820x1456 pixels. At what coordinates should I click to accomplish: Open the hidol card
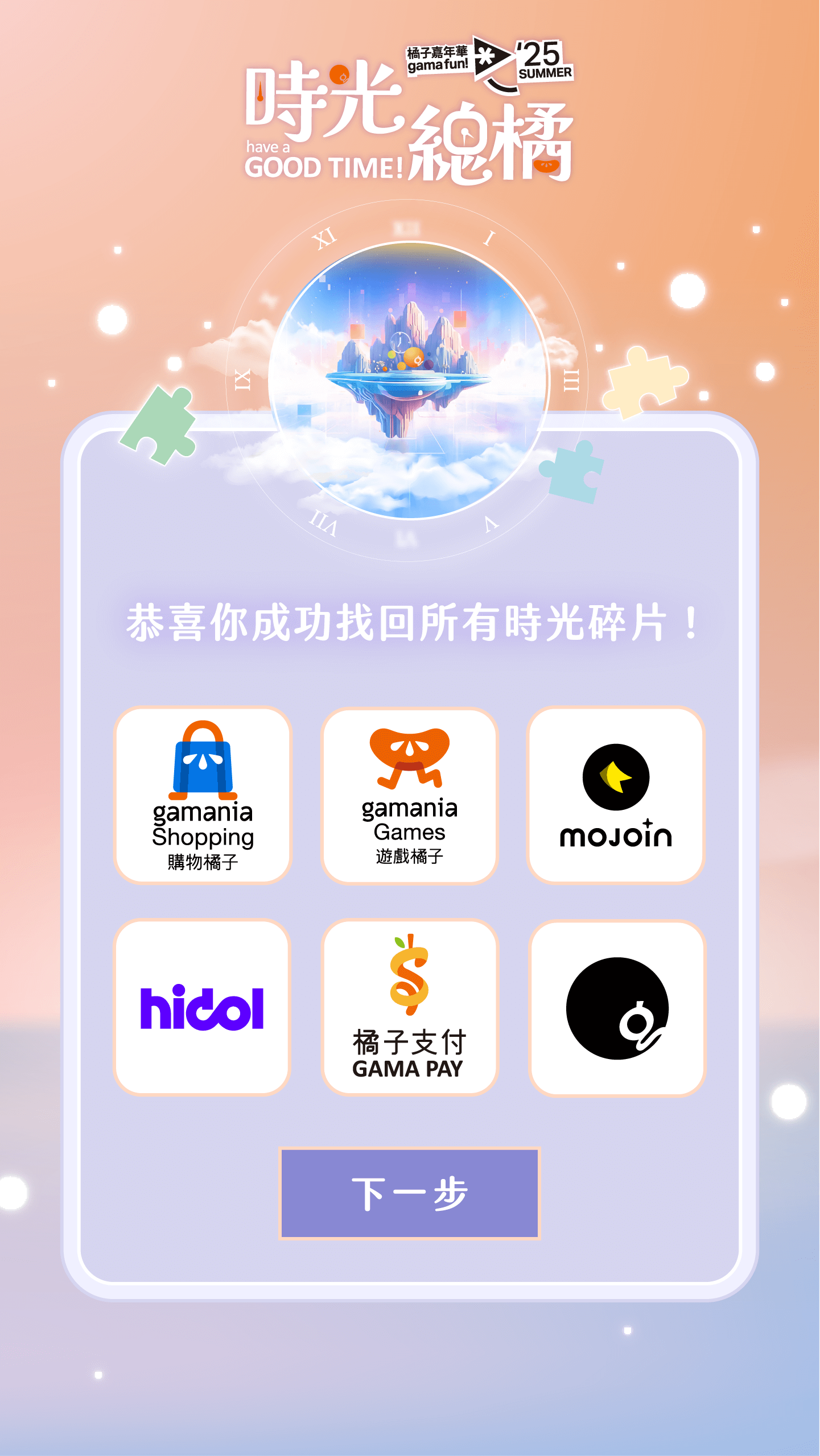pyautogui.click(x=203, y=1007)
